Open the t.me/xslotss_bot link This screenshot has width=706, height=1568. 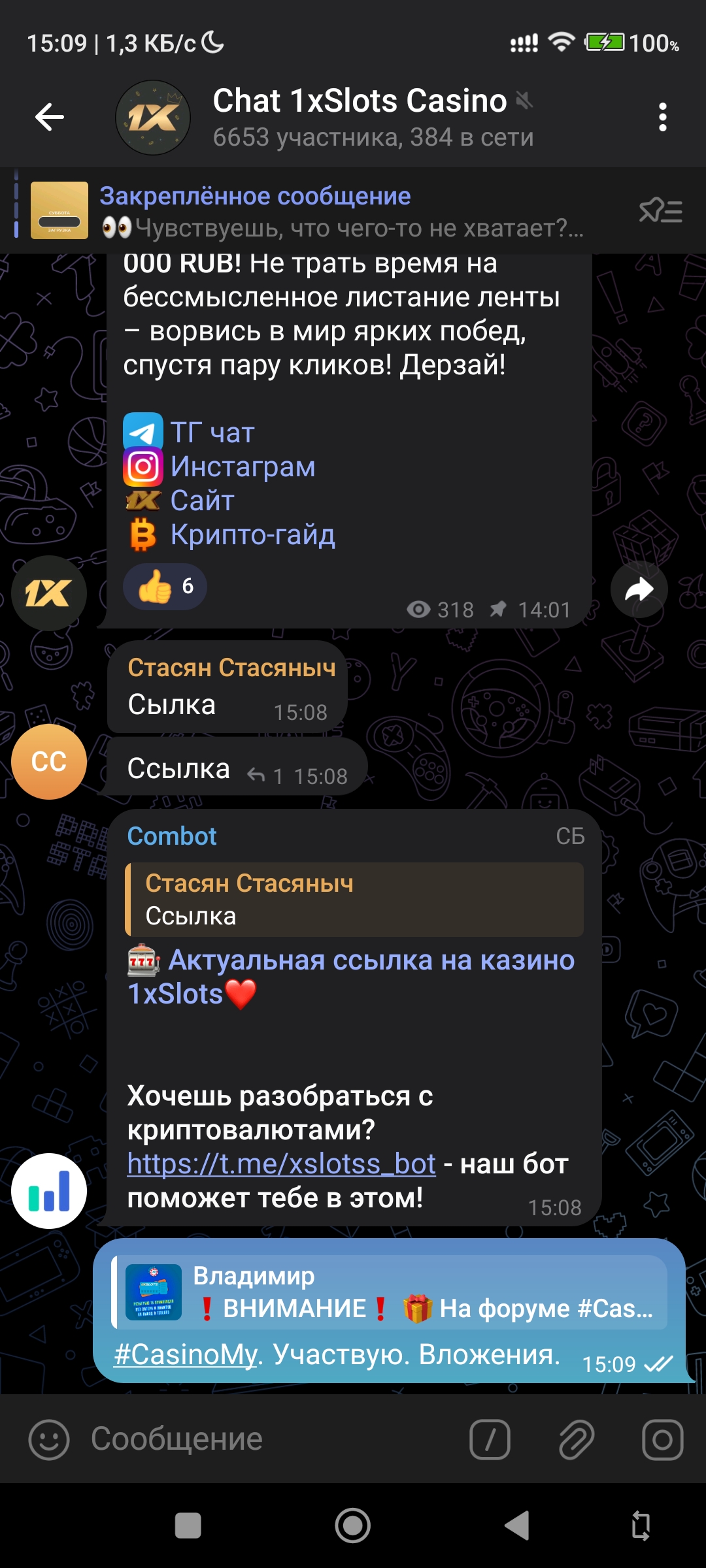[281, 1164]
